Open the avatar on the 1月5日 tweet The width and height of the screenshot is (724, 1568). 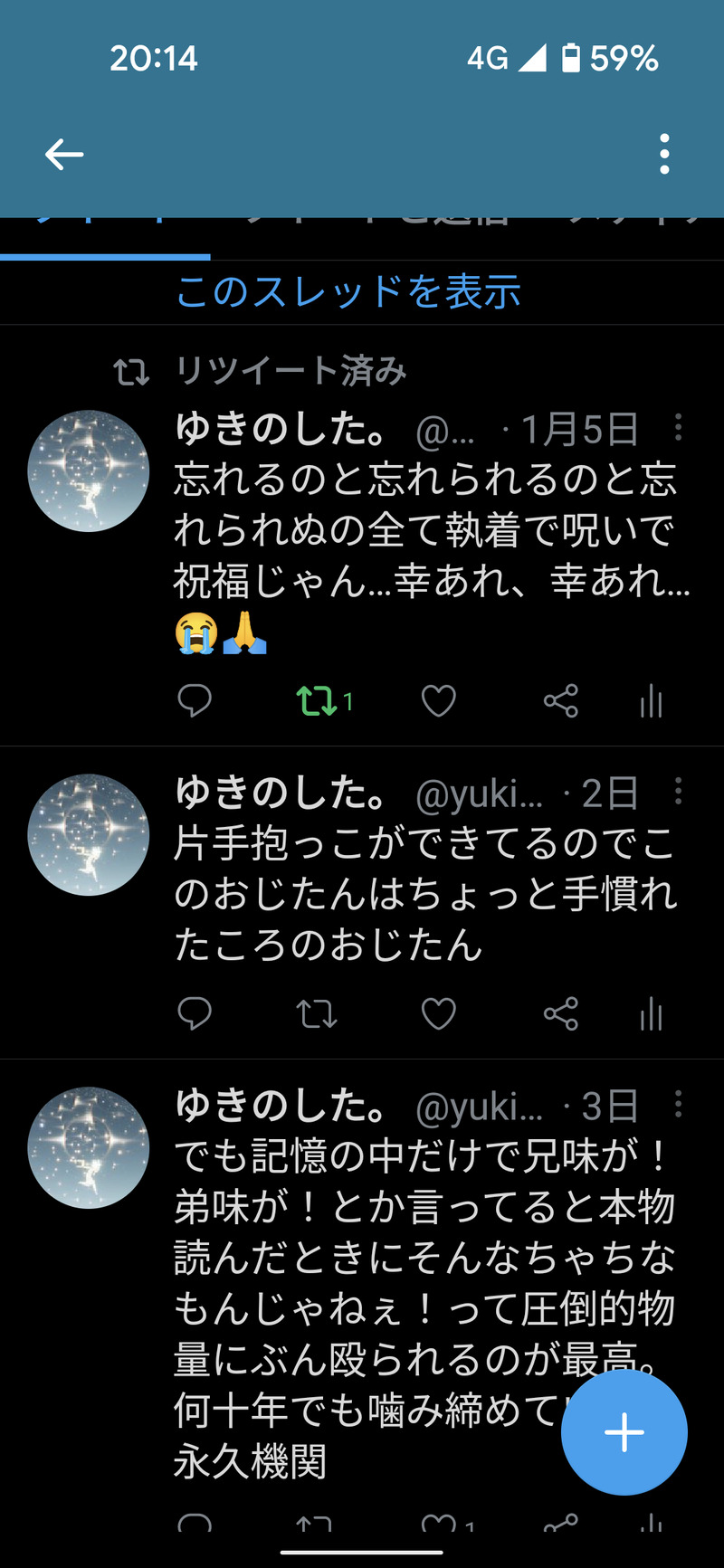[89, 471]
